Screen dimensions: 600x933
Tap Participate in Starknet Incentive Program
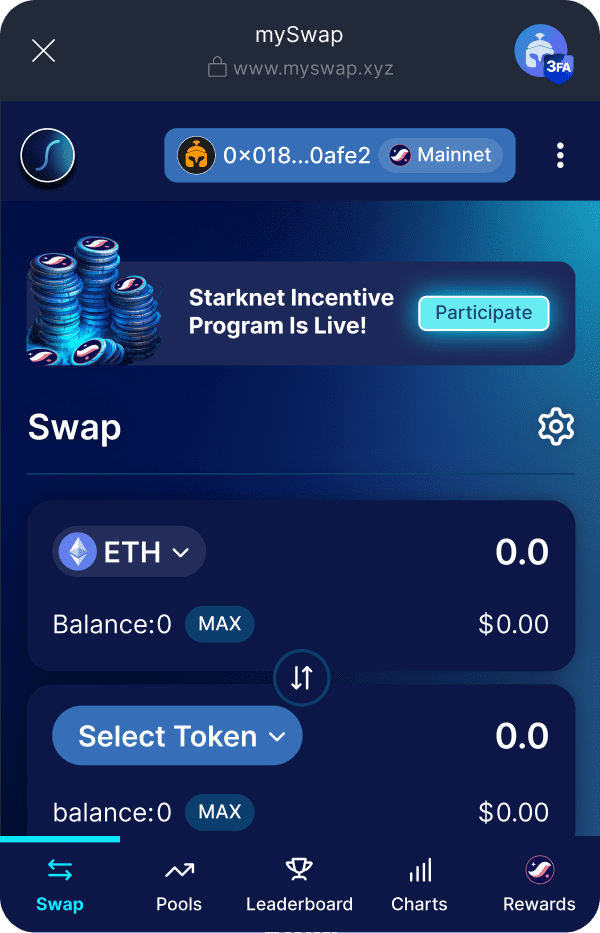pos(483,313)
